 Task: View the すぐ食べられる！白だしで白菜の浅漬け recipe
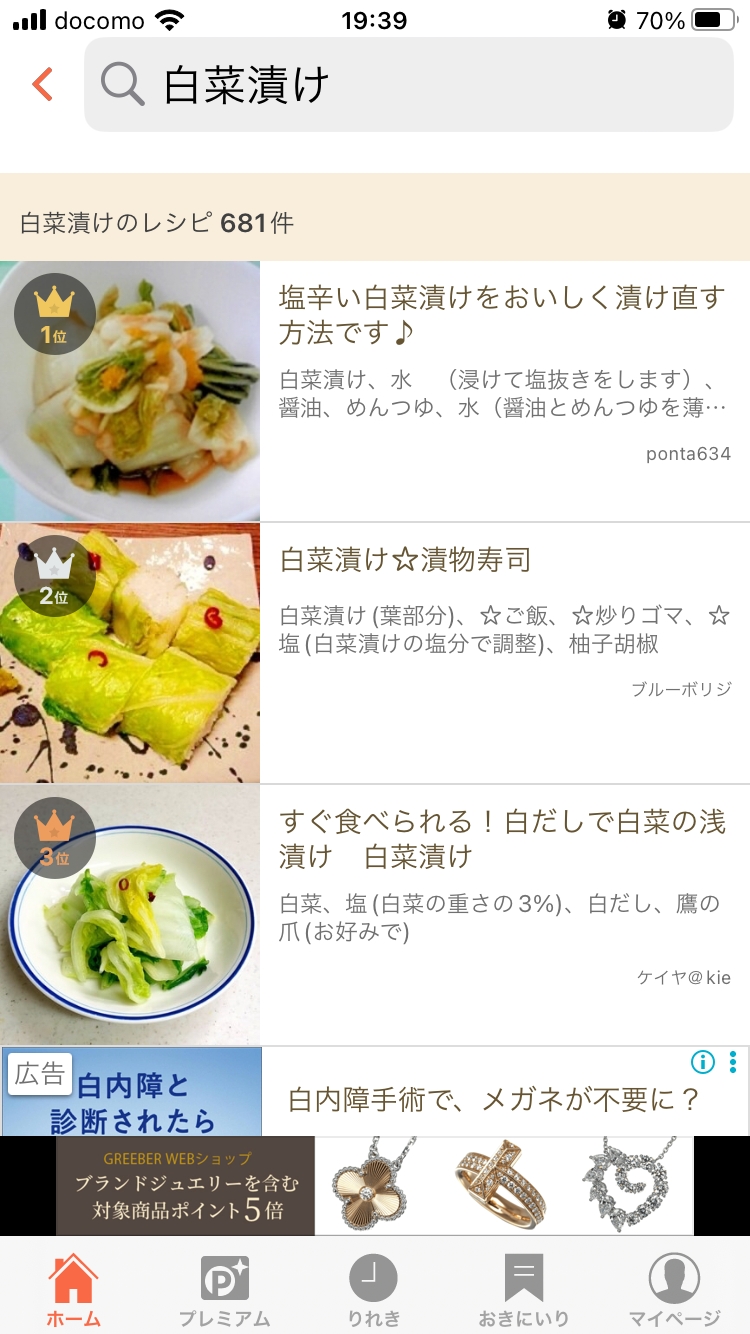pyautogui.click(x=500, y=838)
